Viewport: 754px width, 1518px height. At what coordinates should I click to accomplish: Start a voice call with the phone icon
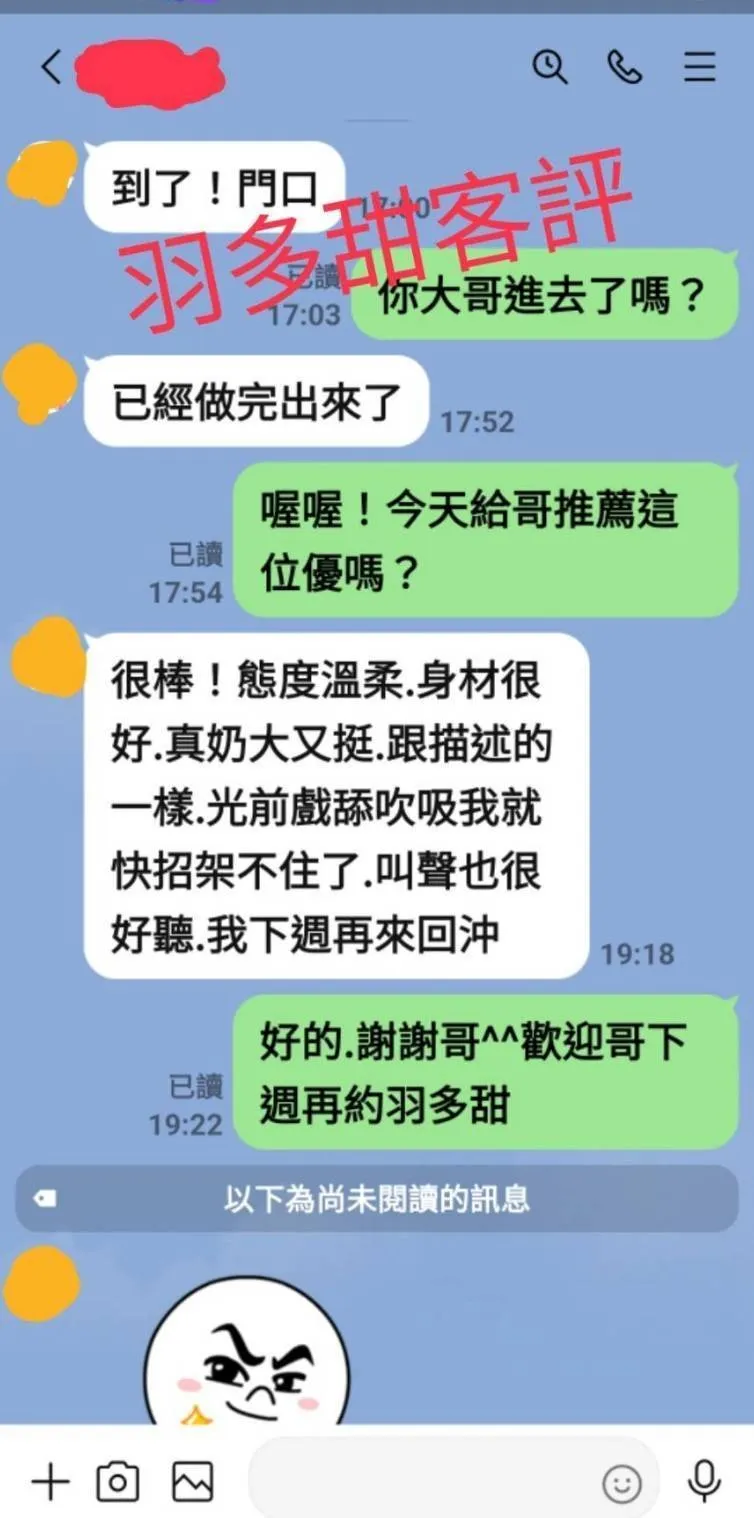625,68
